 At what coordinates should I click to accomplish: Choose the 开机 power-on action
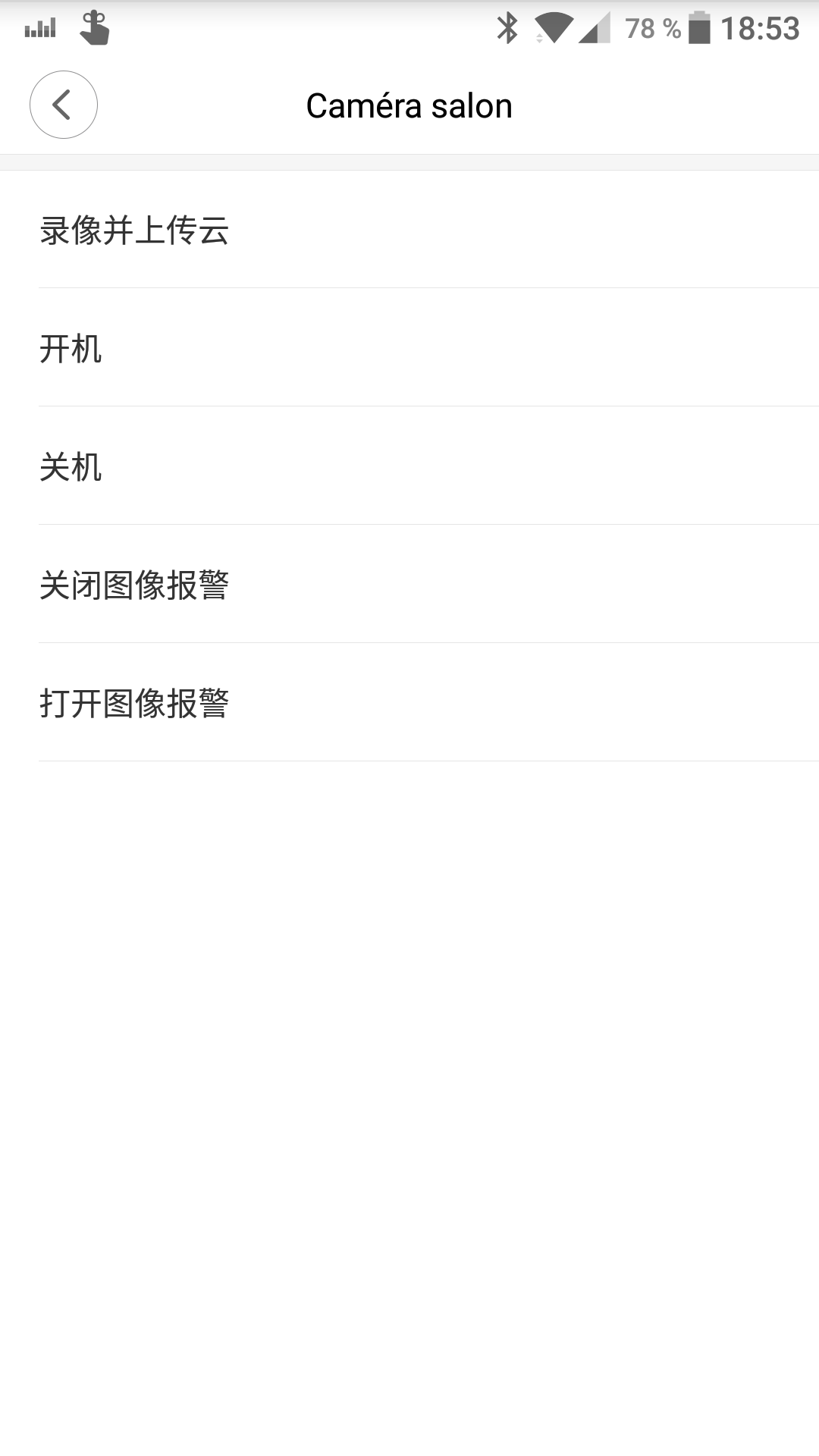[409, 347]
